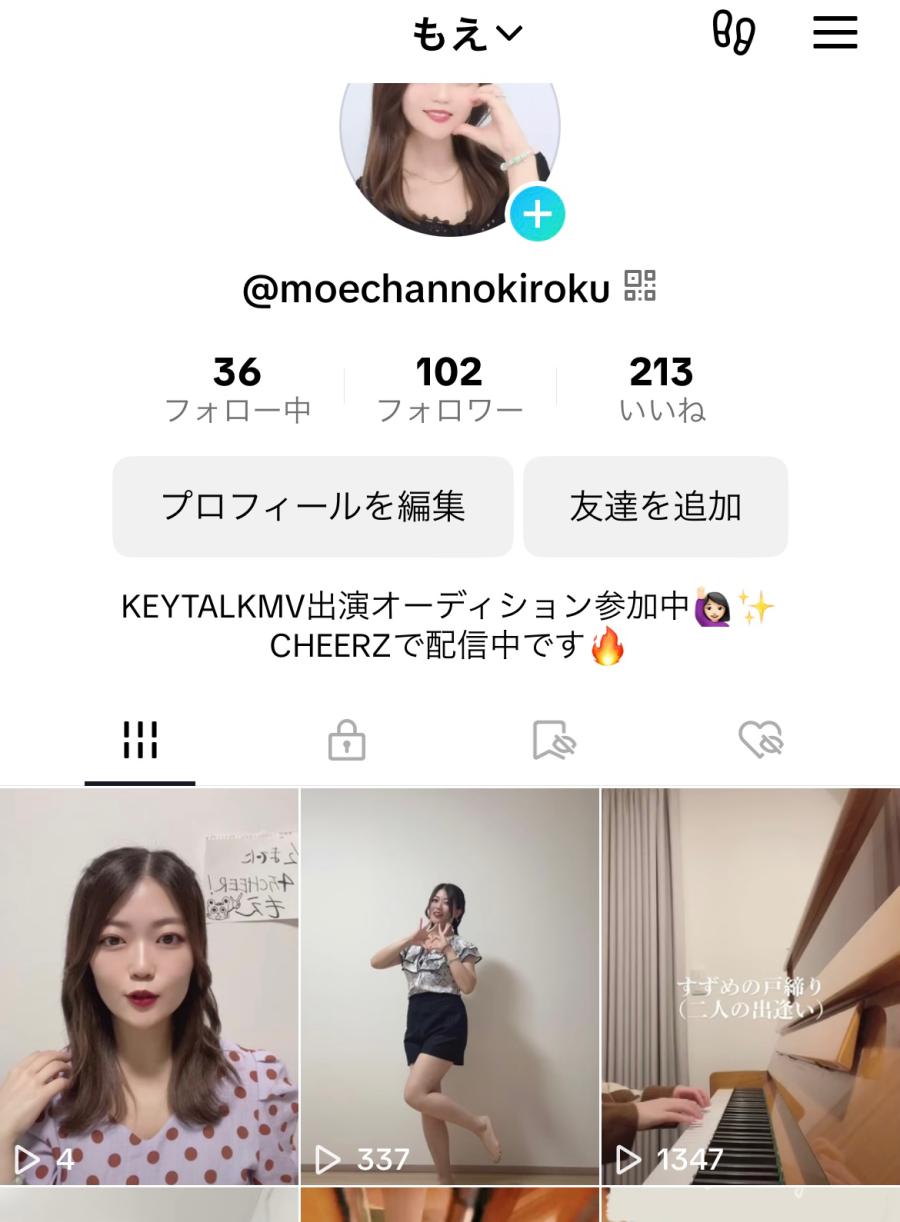Screen dimensions: 900x1222
Task: Switch to the private videos lock tab
Action: point(347,741)
